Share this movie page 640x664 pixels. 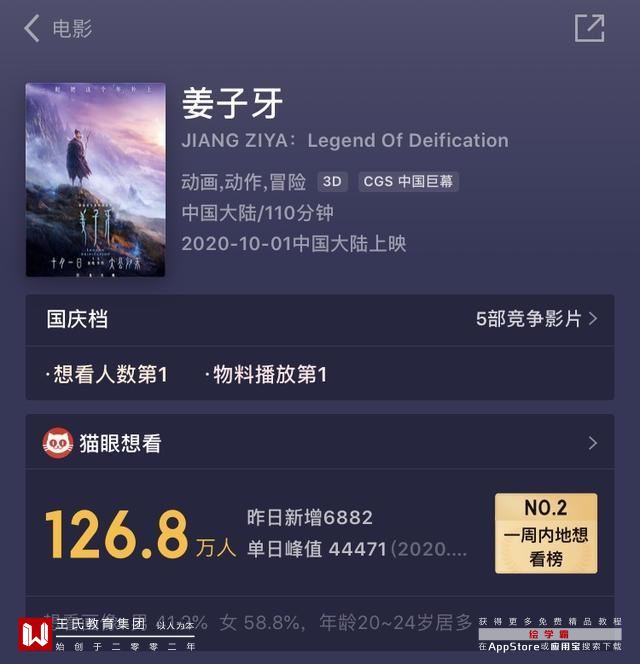tap(589, 28)
